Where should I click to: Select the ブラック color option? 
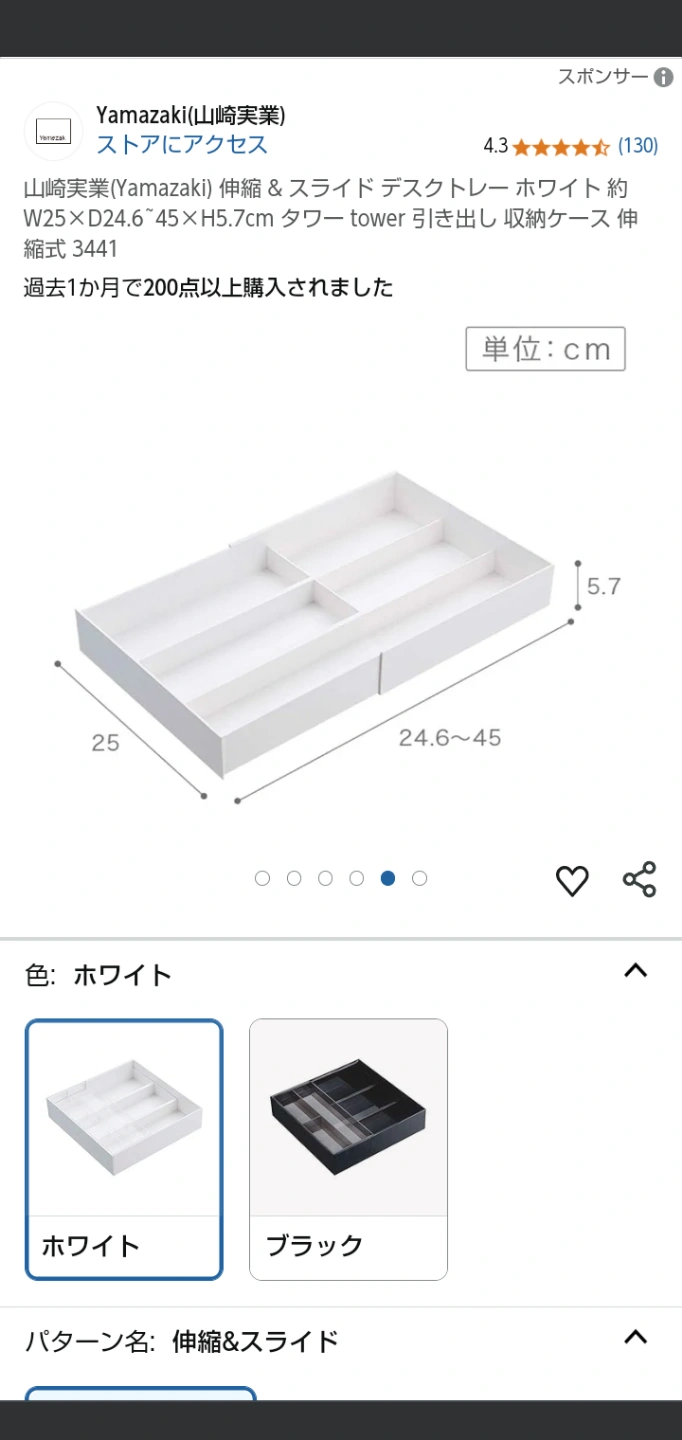pos(348,1149)
